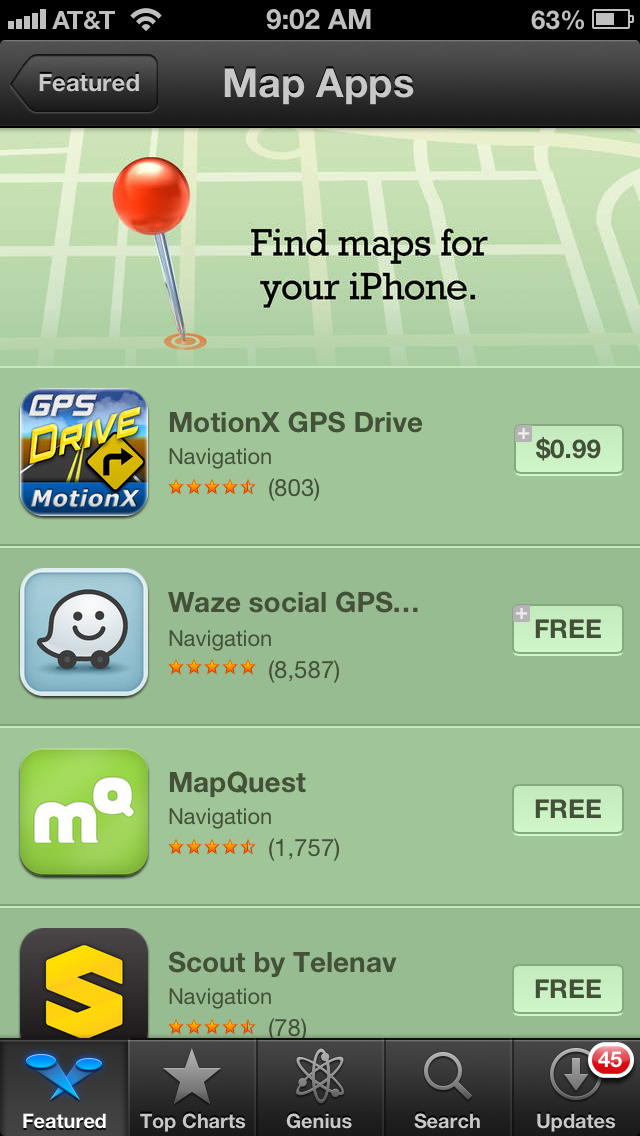
Task: Open the Scout by Telenav listing
Action: click(x=282, y=963)
